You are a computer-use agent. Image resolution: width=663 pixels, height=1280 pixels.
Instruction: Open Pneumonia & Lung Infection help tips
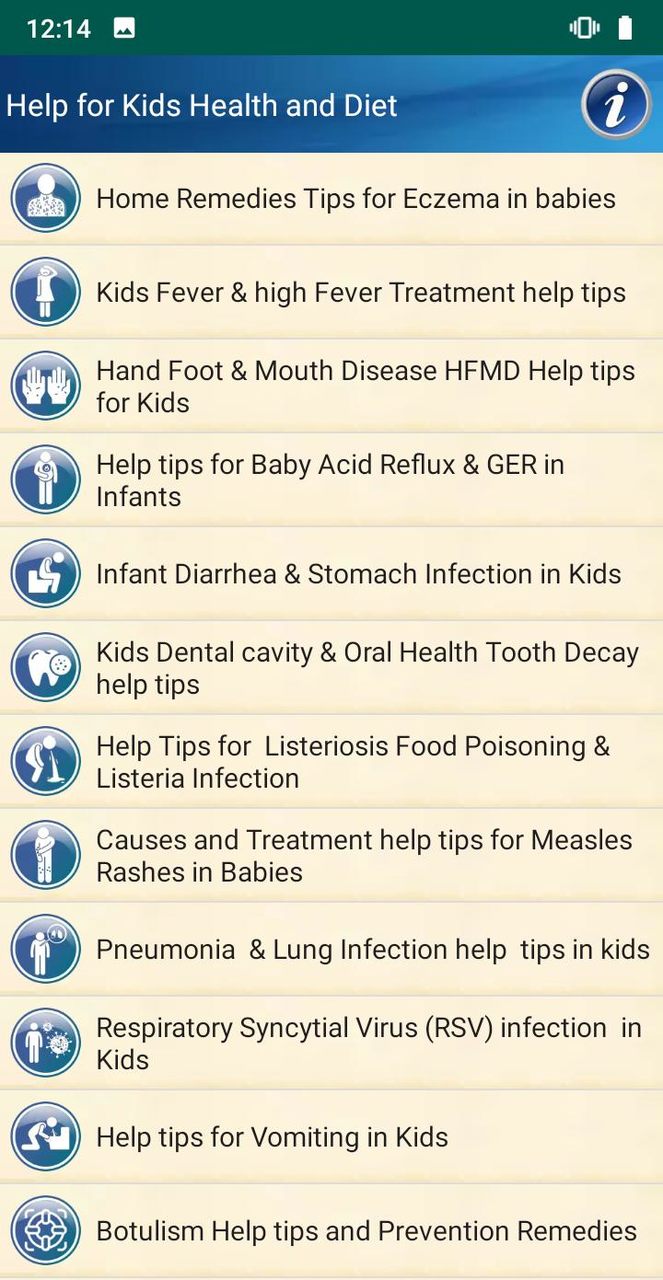[x=331, y=950]
